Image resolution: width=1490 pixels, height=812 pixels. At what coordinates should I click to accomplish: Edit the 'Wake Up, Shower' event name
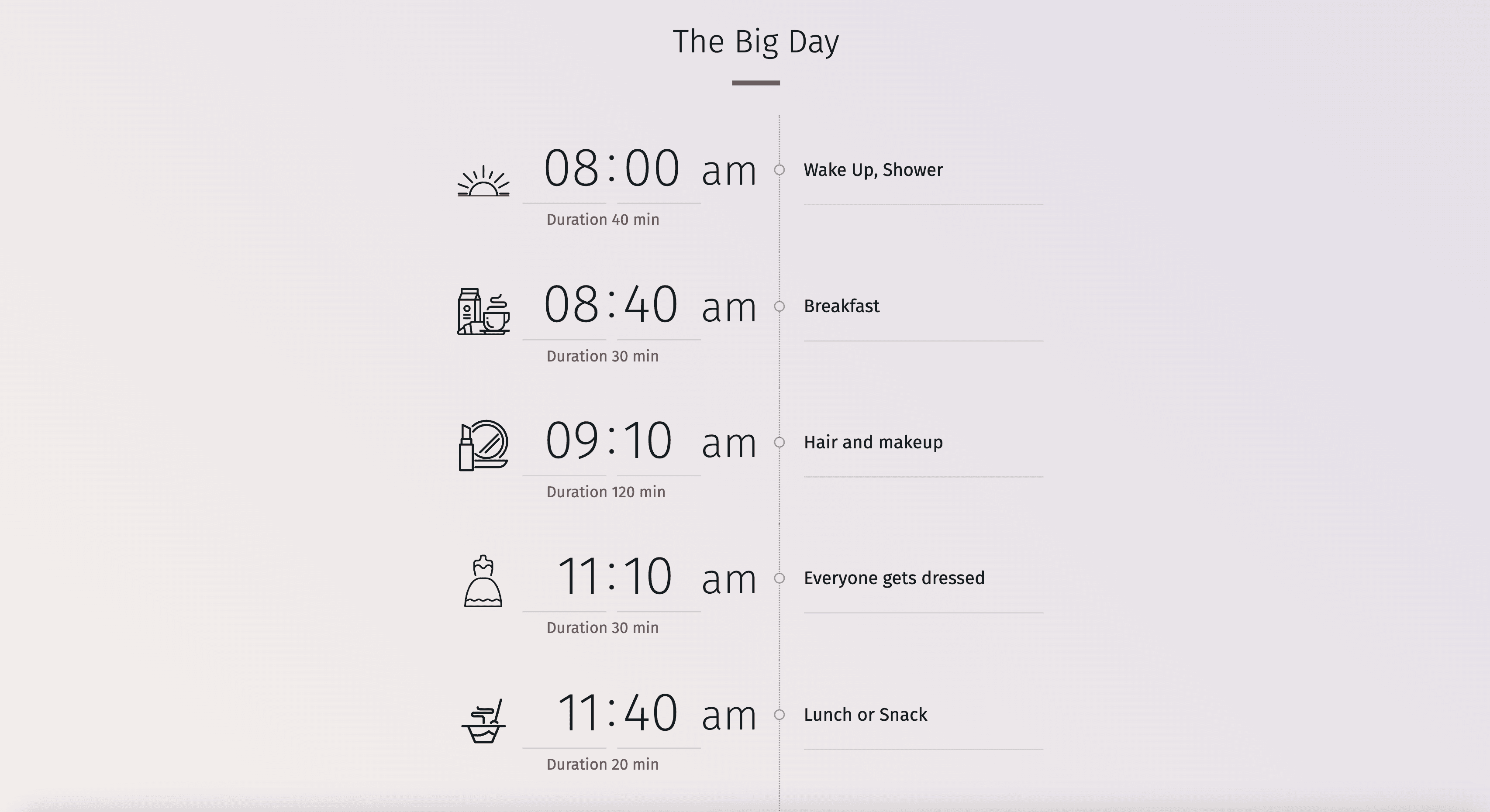click(x=923, y=170)
